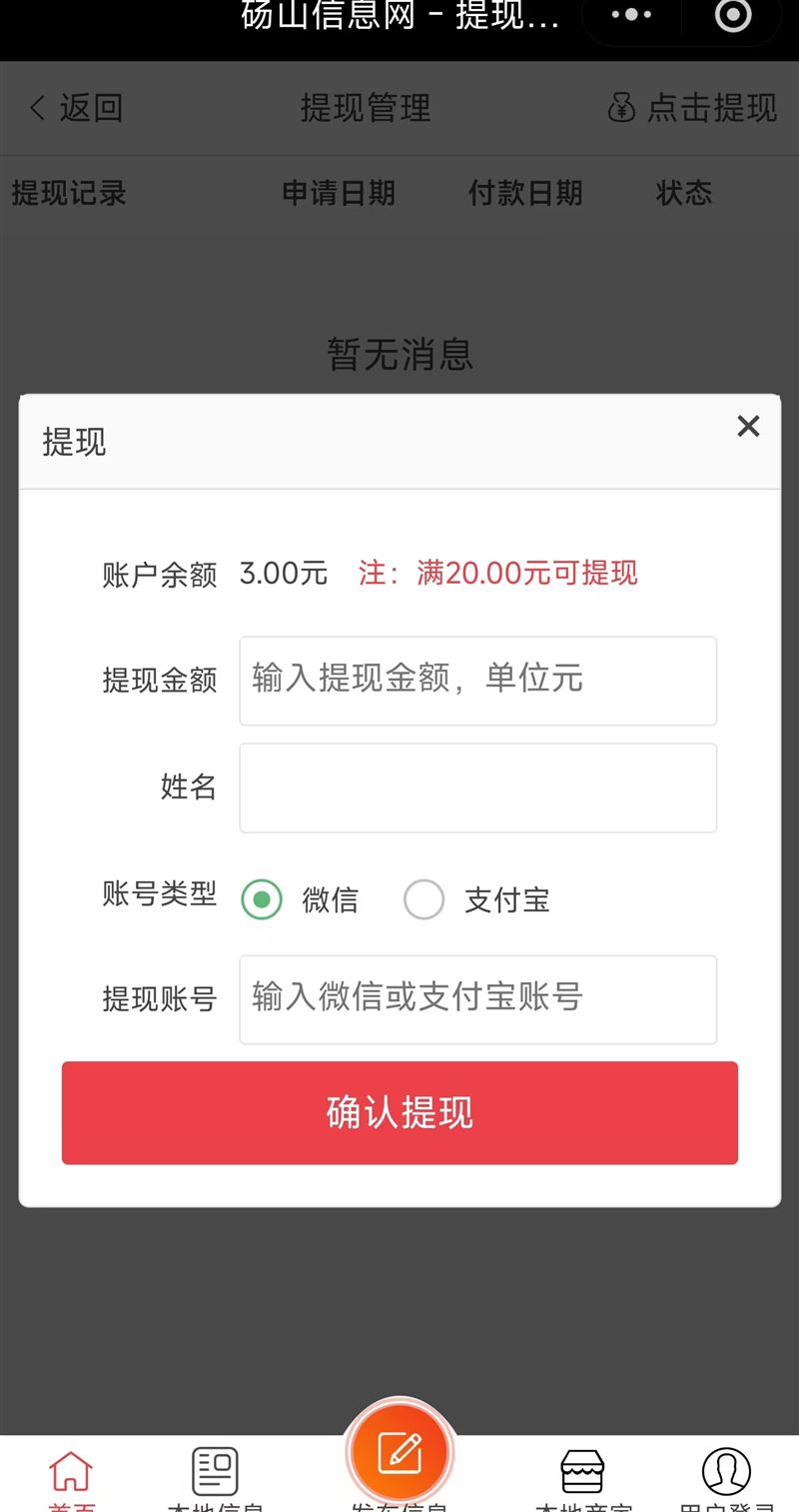Viewport: 799px width, 1512px height.
Task: Open the mini program more menu
Action: click(x=631, y=15)
